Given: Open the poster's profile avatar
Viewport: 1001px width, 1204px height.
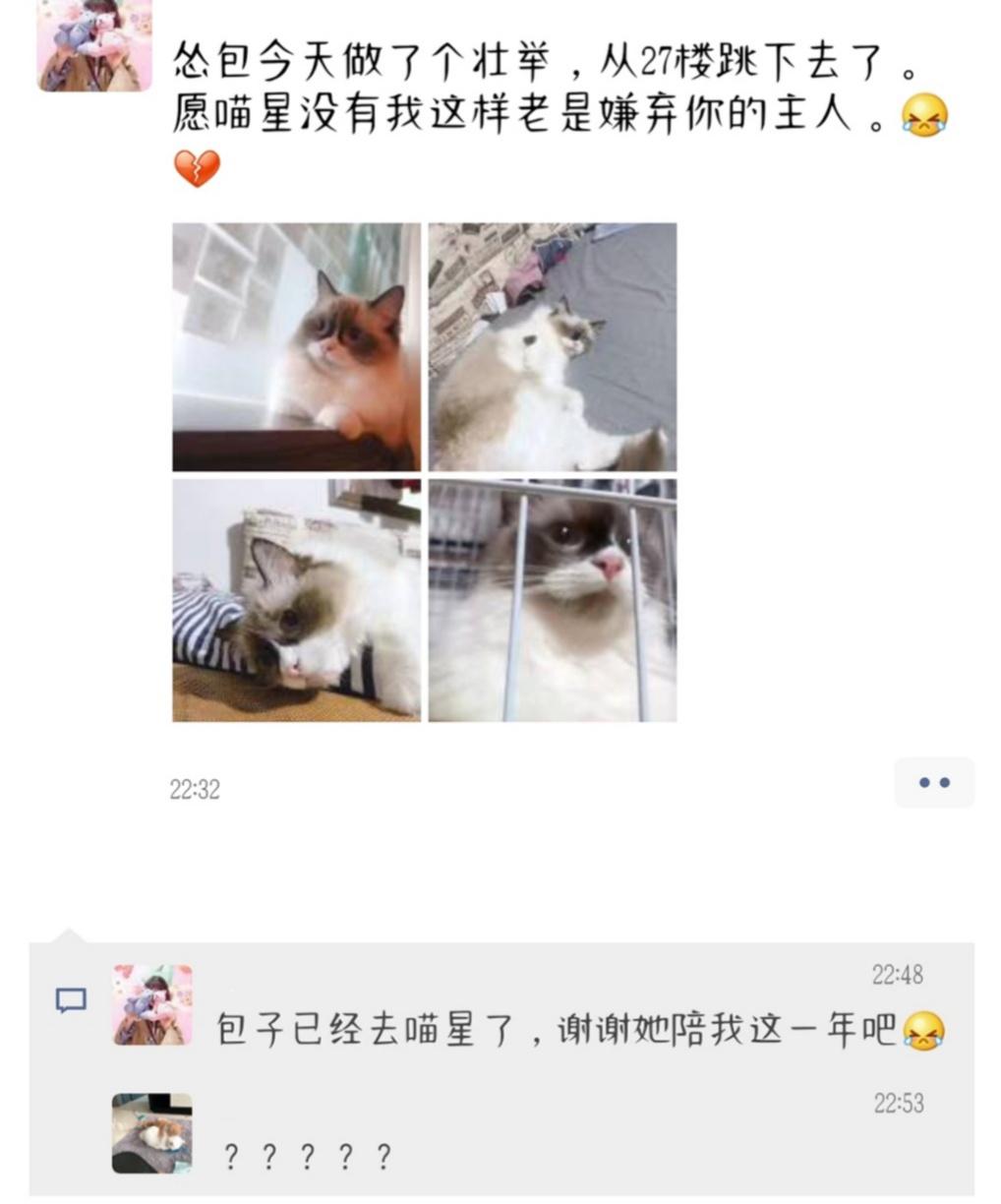Looking at the screenshot, I should point(94,45).
